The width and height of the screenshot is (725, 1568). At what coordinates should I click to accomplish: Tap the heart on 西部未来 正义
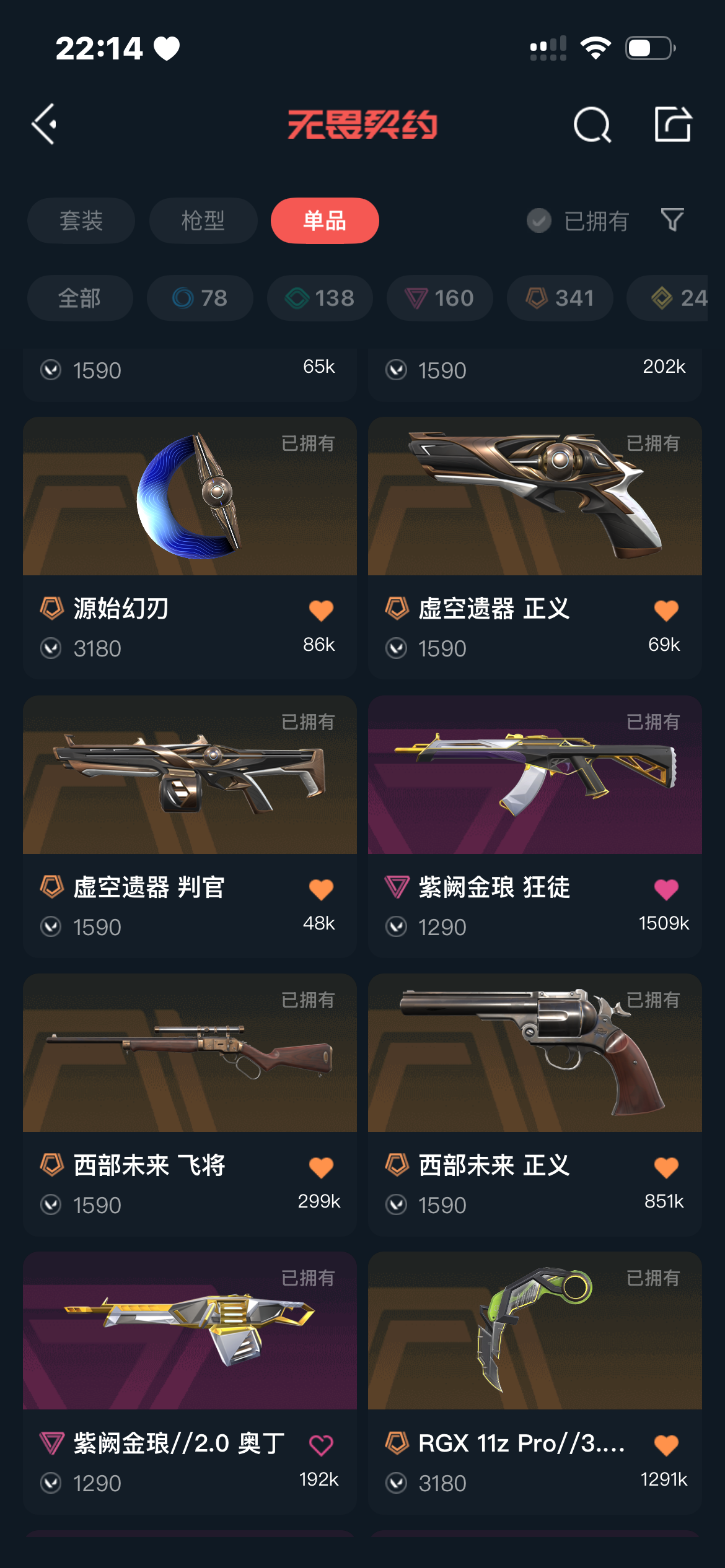(666, 1168)
